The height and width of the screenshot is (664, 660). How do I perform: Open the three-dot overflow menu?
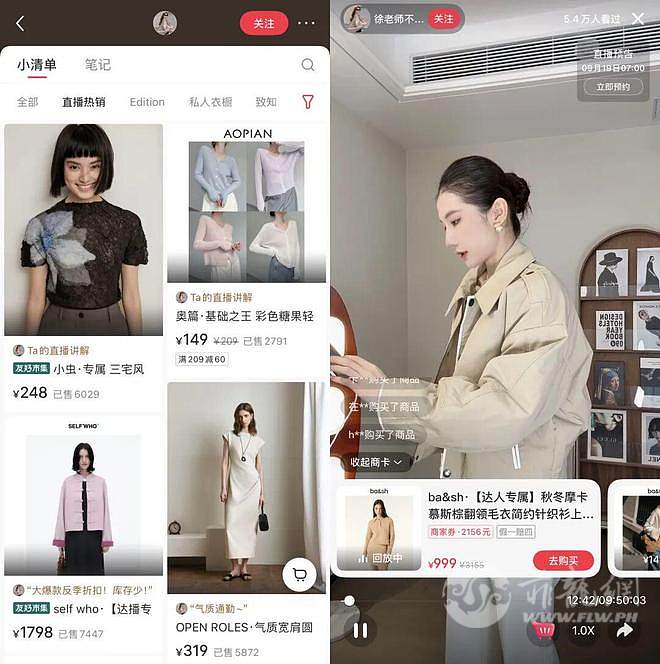306,23
